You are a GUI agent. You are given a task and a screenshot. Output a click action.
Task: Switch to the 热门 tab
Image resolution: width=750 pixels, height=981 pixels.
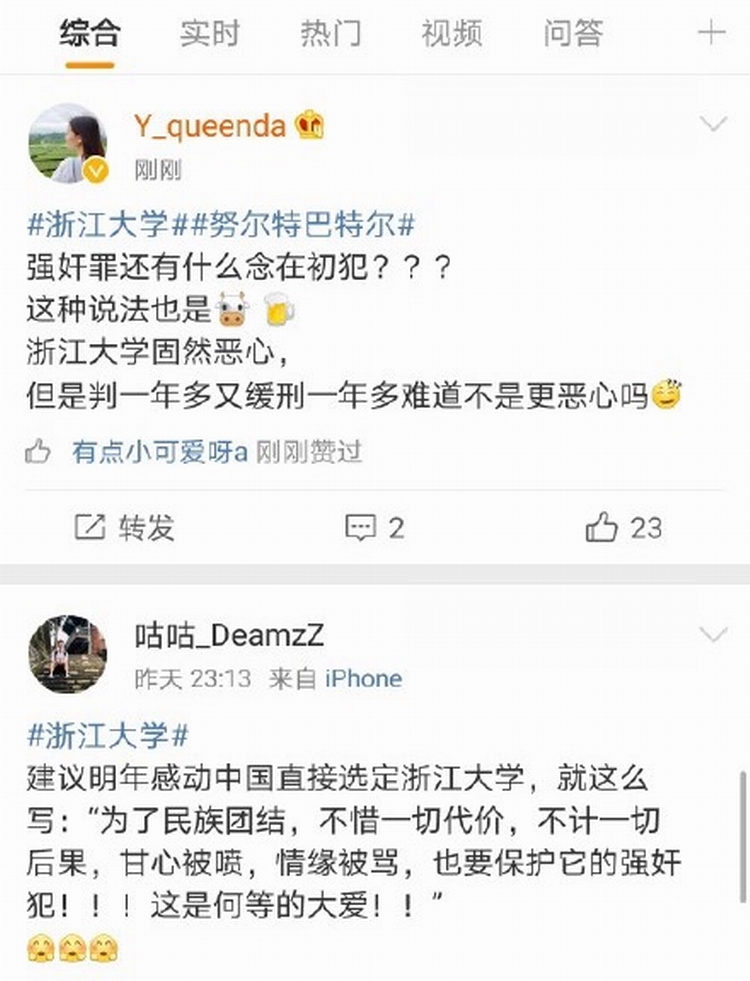click(x=331, y=34)
